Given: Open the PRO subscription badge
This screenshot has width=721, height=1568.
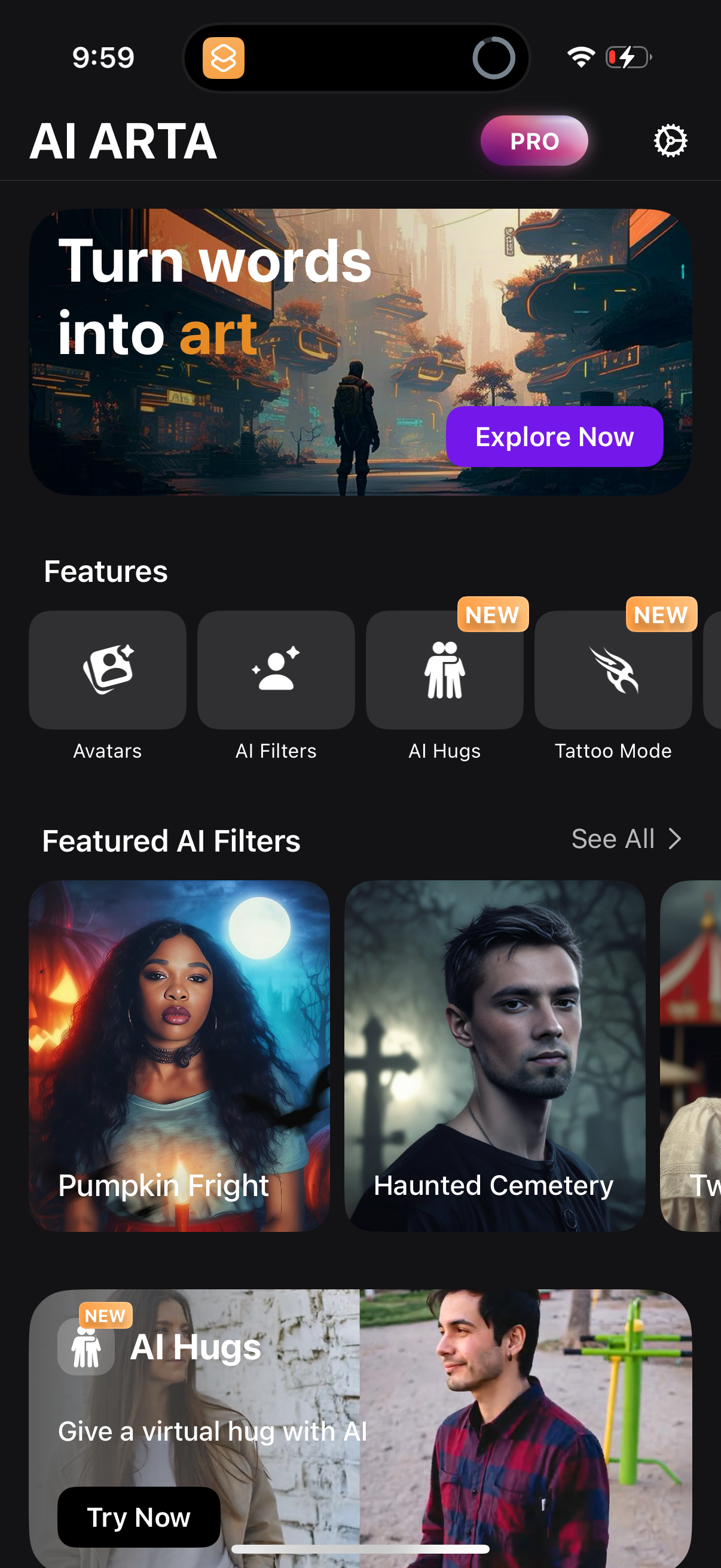Looking at the screenshot, I should (x=534, y=141).
